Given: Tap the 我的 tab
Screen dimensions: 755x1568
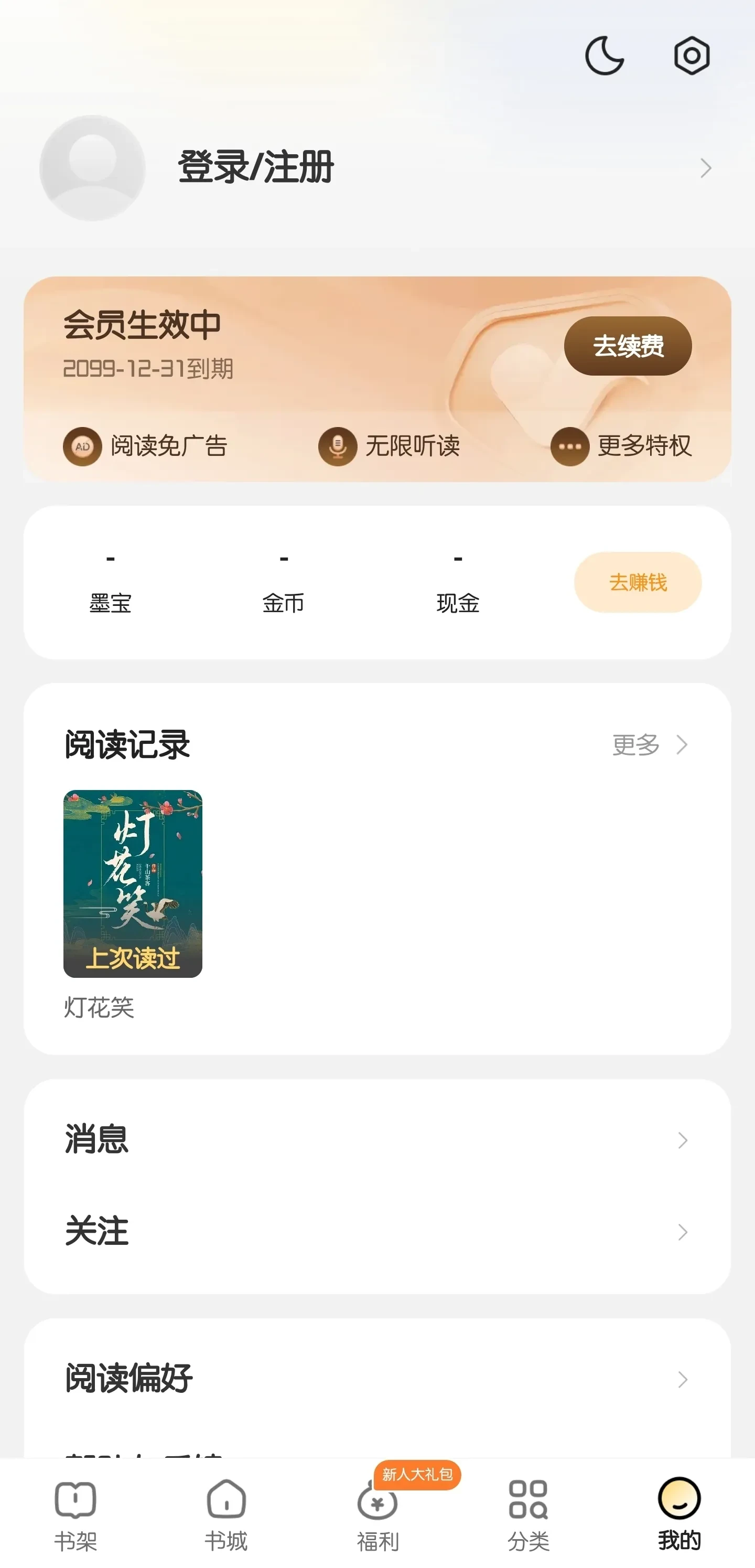Looking at the screenshot, I should [679, 1515].
